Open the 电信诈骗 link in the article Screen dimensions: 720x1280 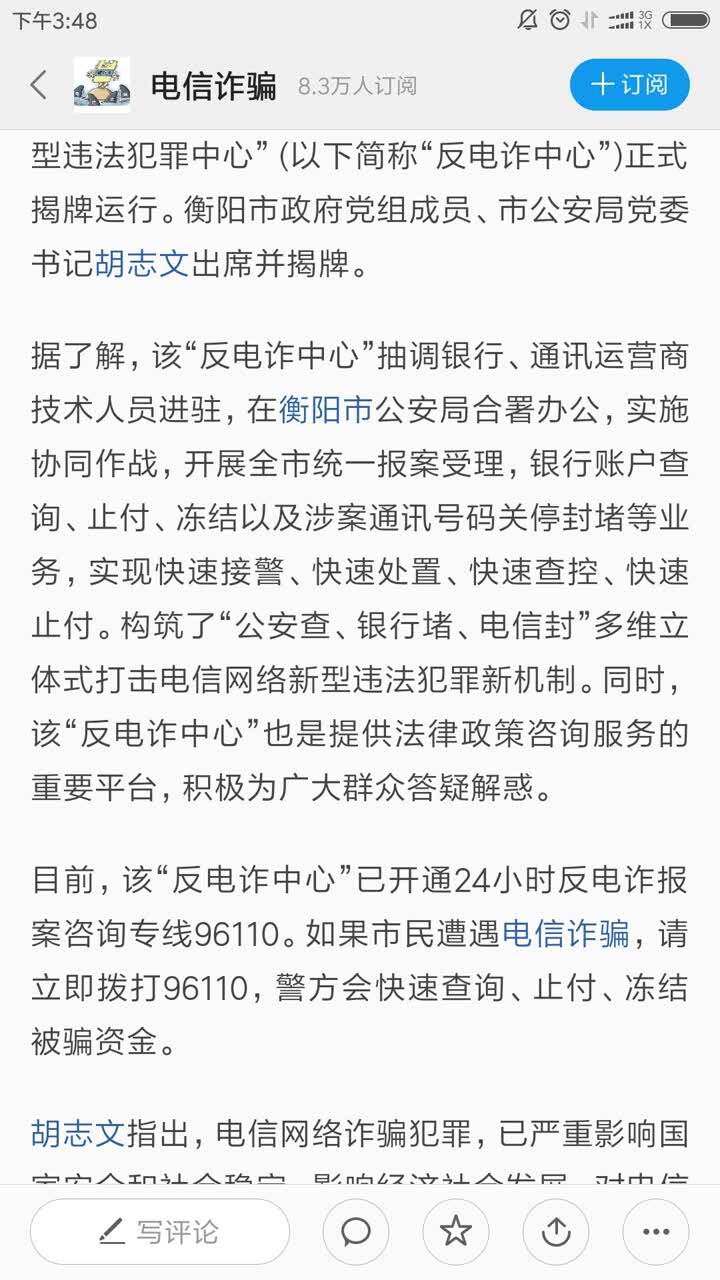tap(565, 934)
